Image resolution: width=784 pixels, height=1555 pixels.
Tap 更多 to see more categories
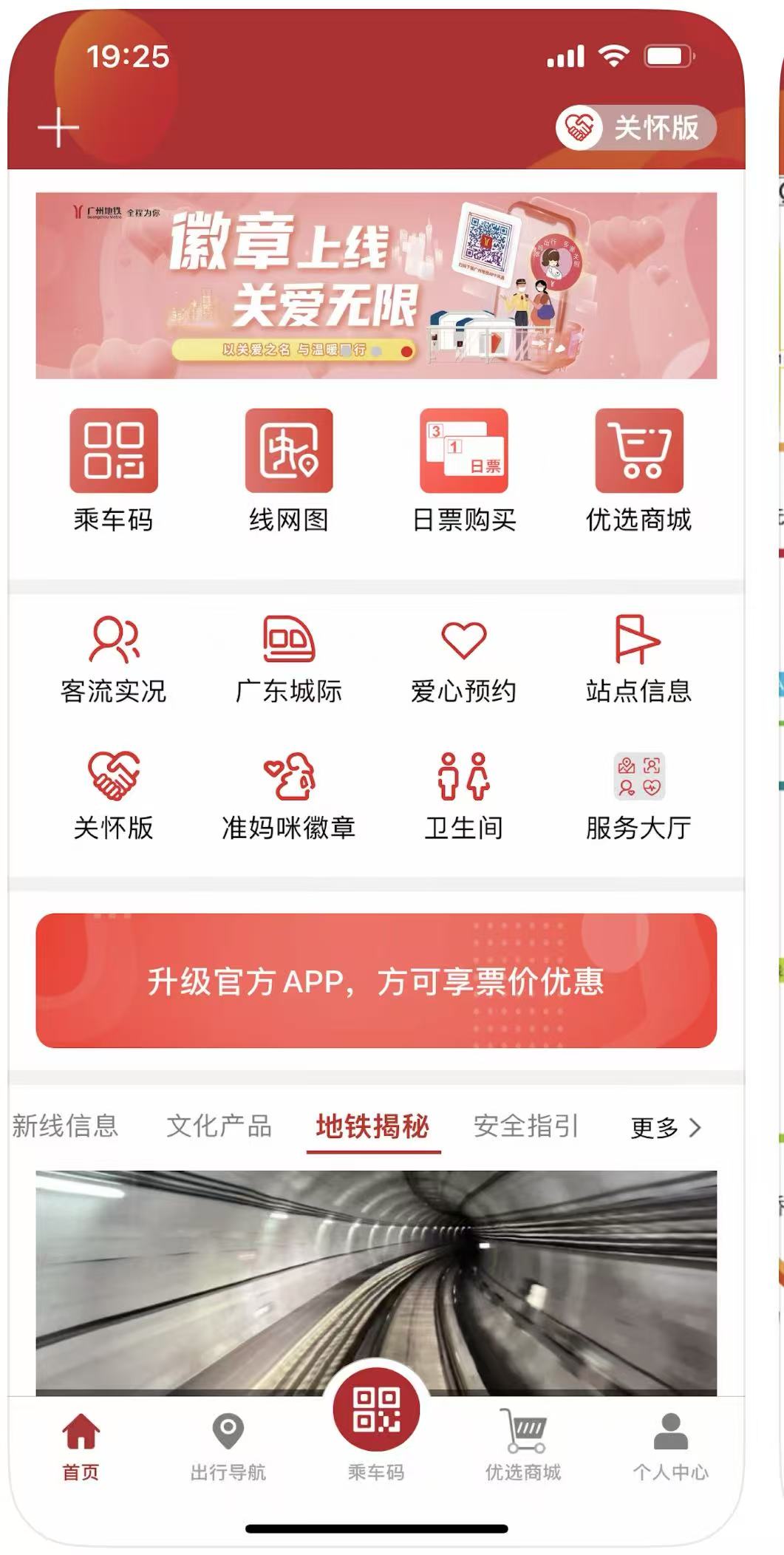665,1127
